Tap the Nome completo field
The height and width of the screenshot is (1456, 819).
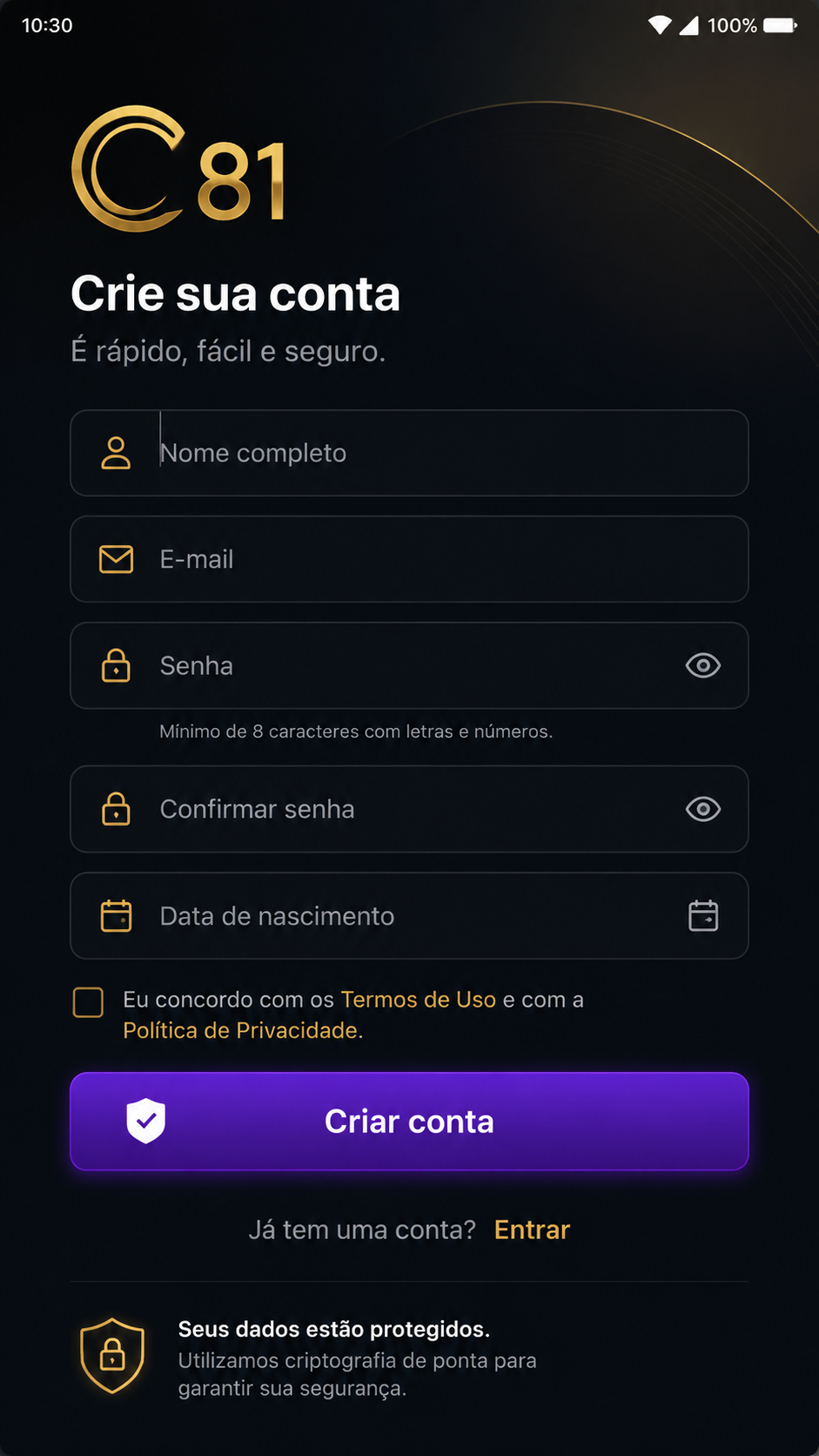(409, 453)
